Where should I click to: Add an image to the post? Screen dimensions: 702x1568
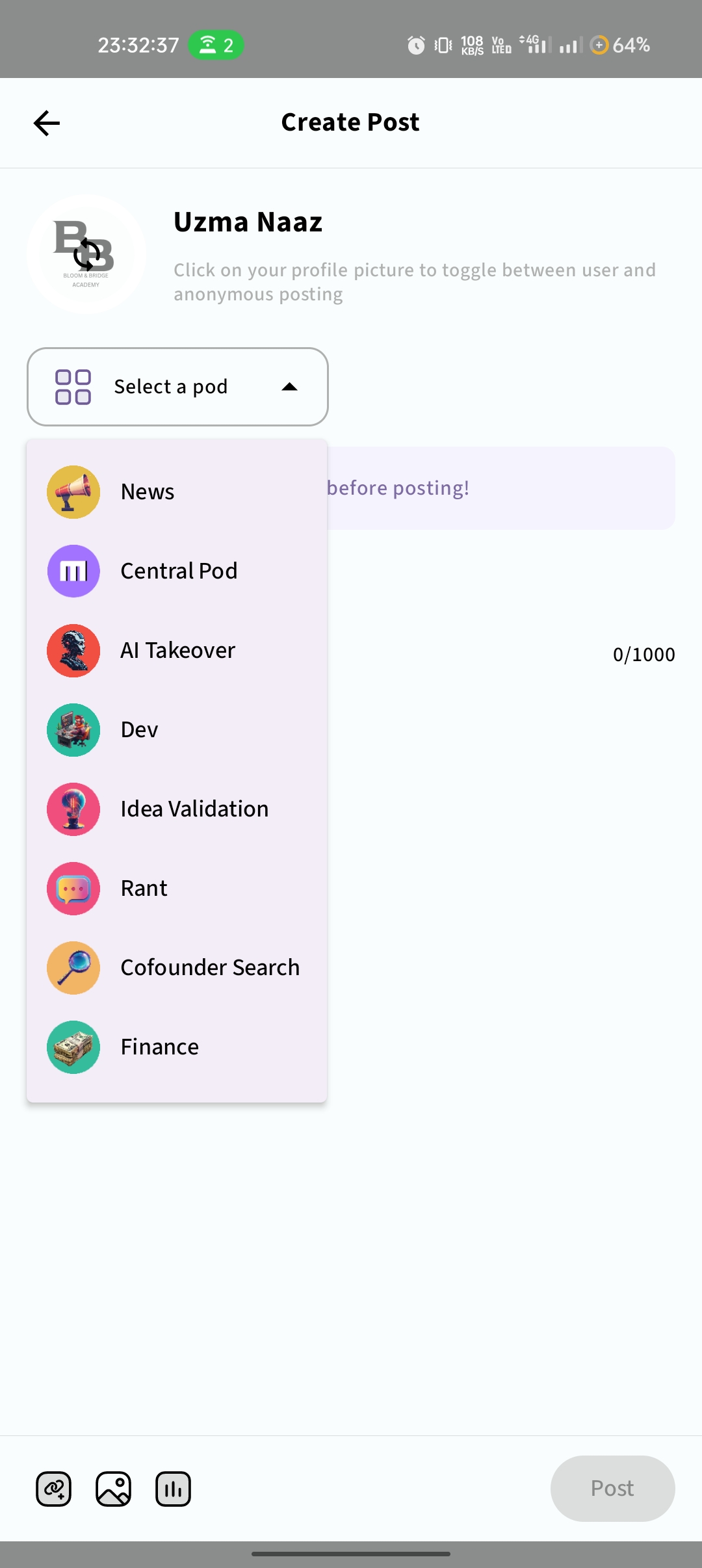[x=114, y=1489]
